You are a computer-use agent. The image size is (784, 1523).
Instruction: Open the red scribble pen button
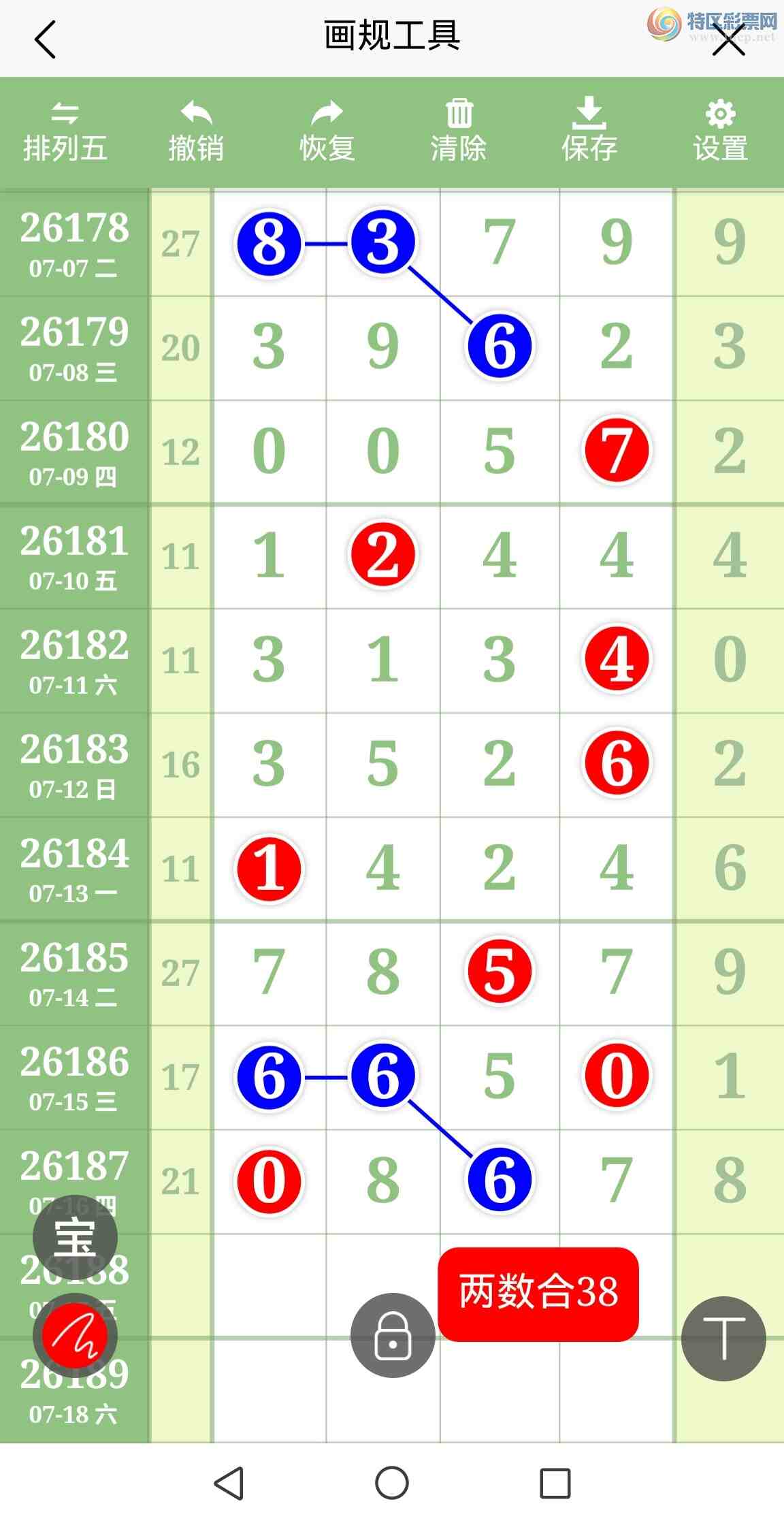tap(75, 1335)
